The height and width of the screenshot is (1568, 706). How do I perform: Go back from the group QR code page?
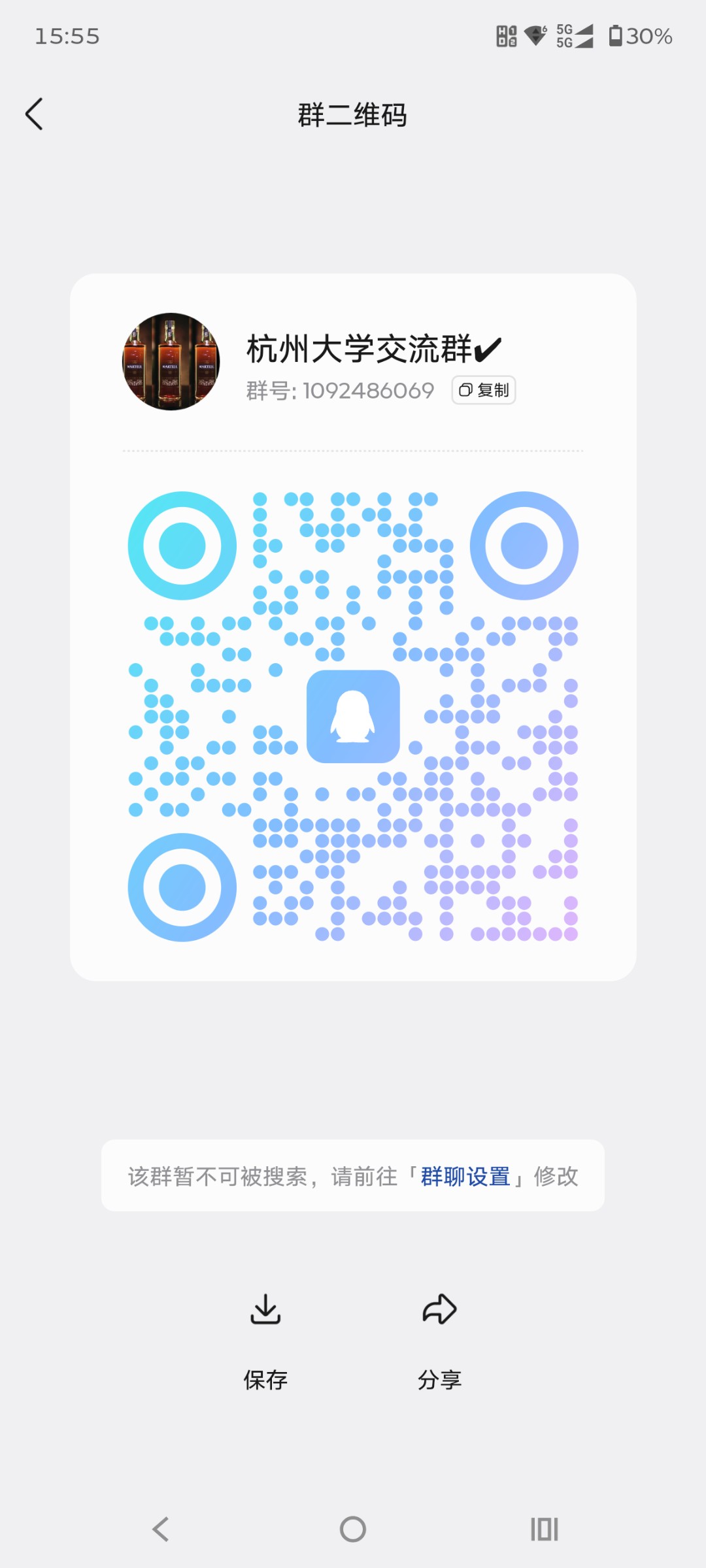click(35, 114)
